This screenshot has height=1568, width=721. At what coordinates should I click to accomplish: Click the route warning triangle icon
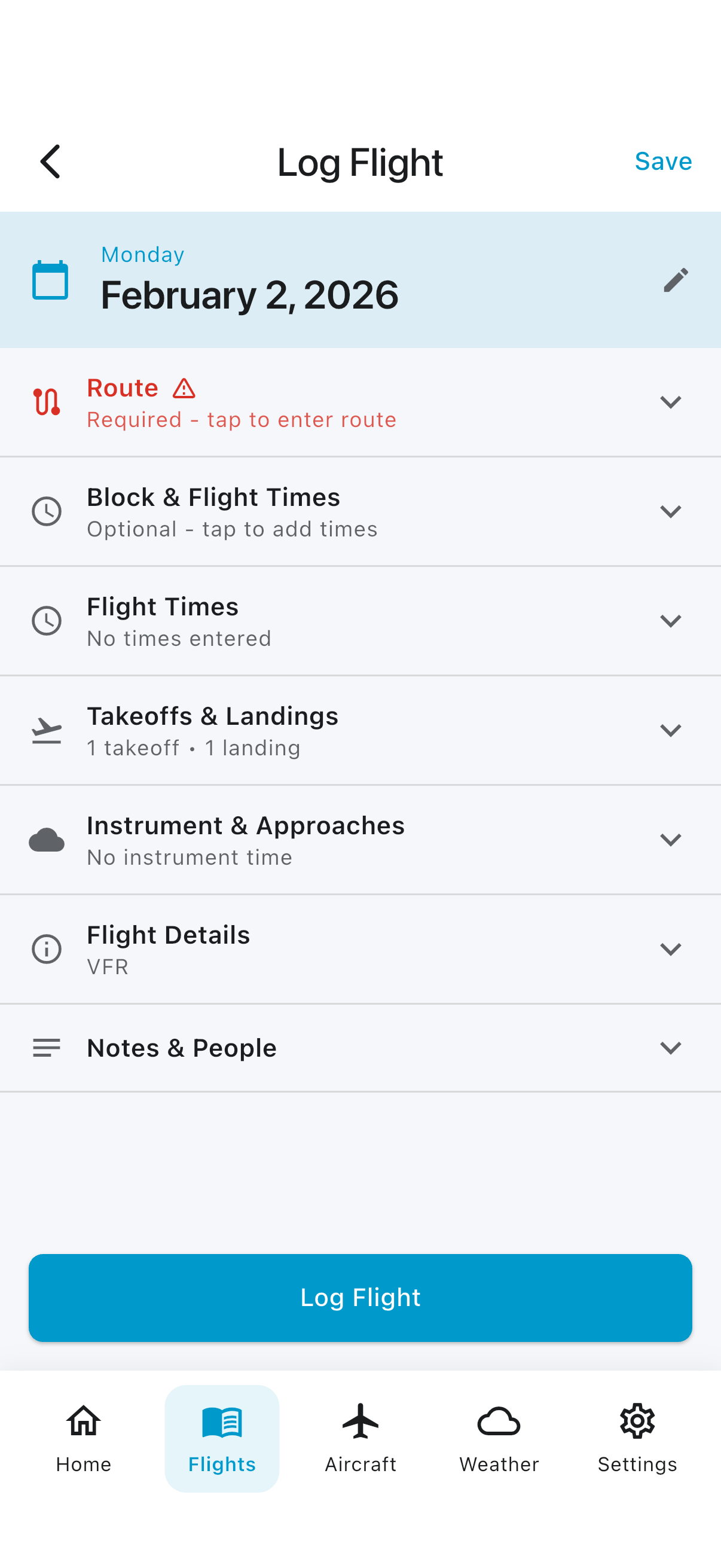pyautogui.click(x=184, y=388)
